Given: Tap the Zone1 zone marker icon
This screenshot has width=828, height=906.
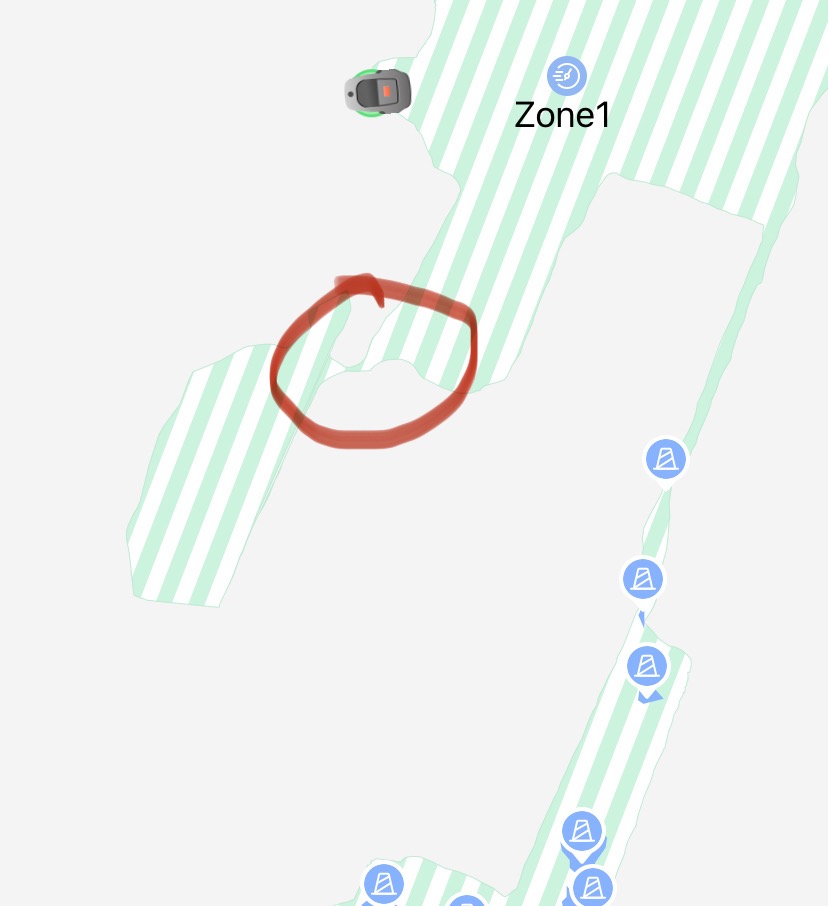Looking at the screenshot, I should click(567, 76).
